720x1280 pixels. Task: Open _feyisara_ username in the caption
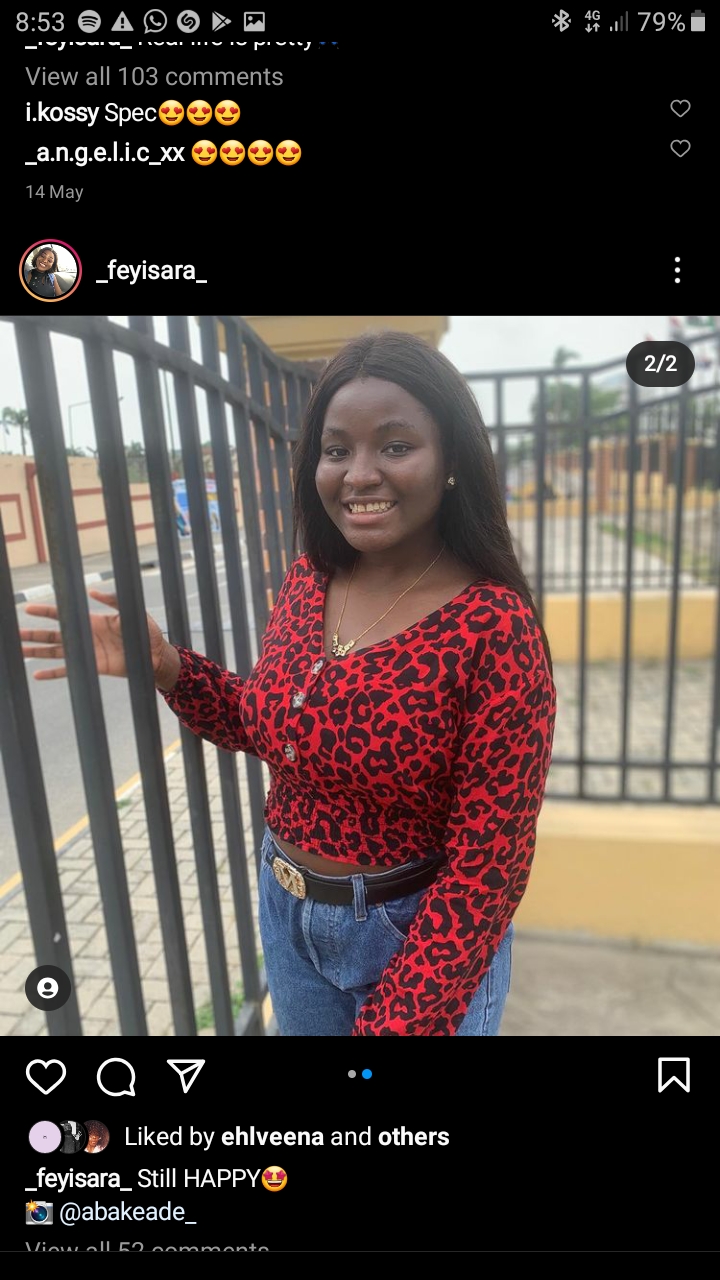click(x=78, y=1179)
